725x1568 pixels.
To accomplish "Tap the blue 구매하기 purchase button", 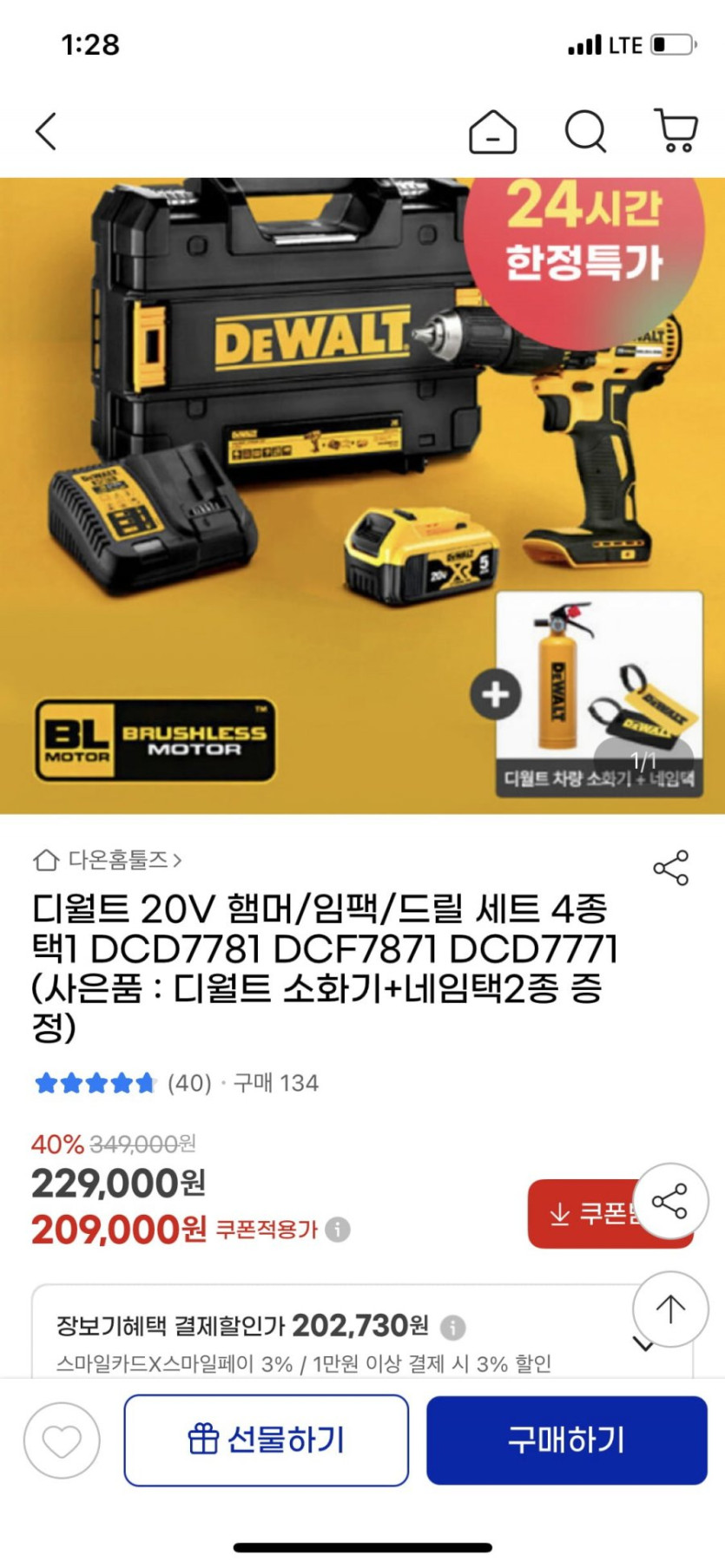I will tap(565, 1440).
